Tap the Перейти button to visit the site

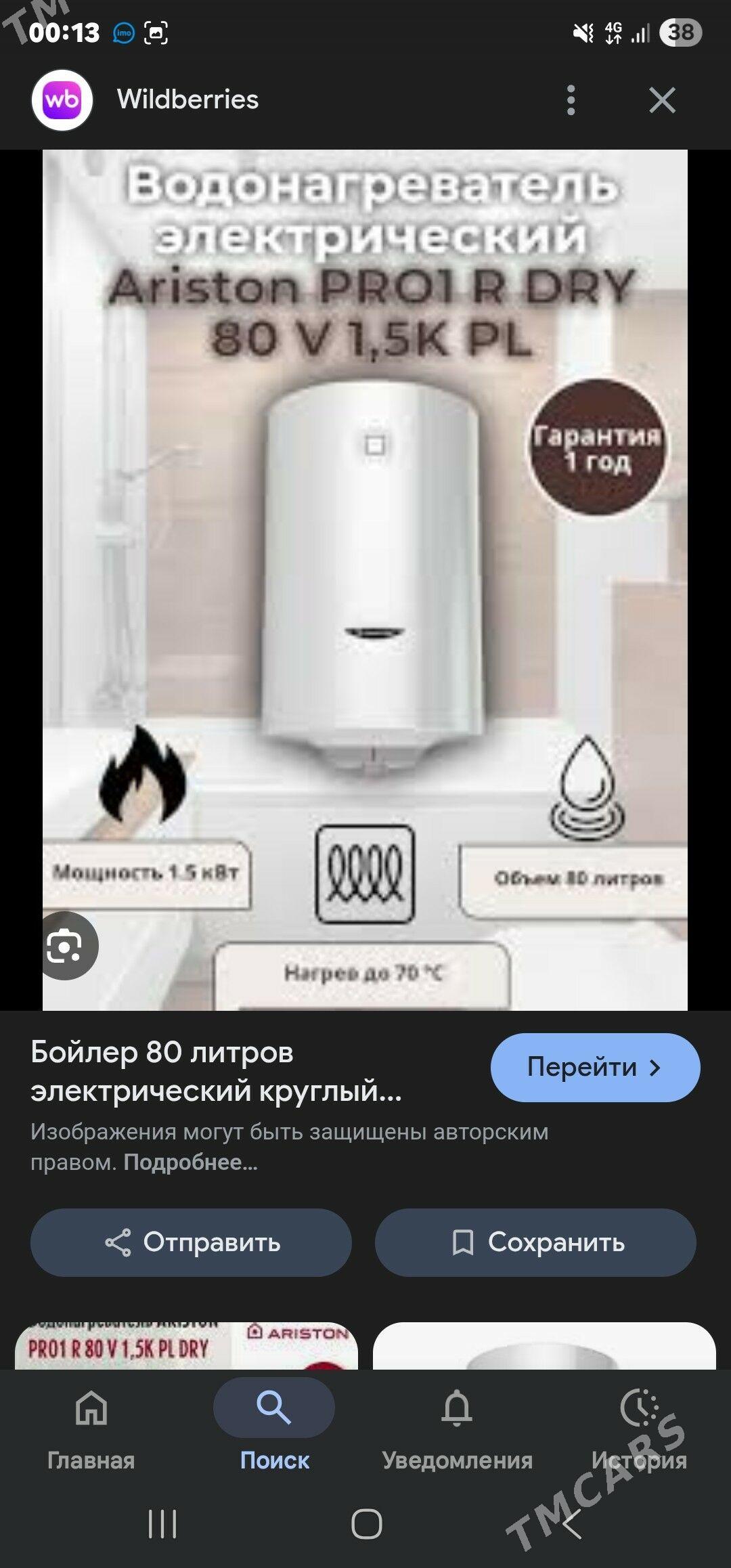pyautogui.click(x=594, y=1067)
